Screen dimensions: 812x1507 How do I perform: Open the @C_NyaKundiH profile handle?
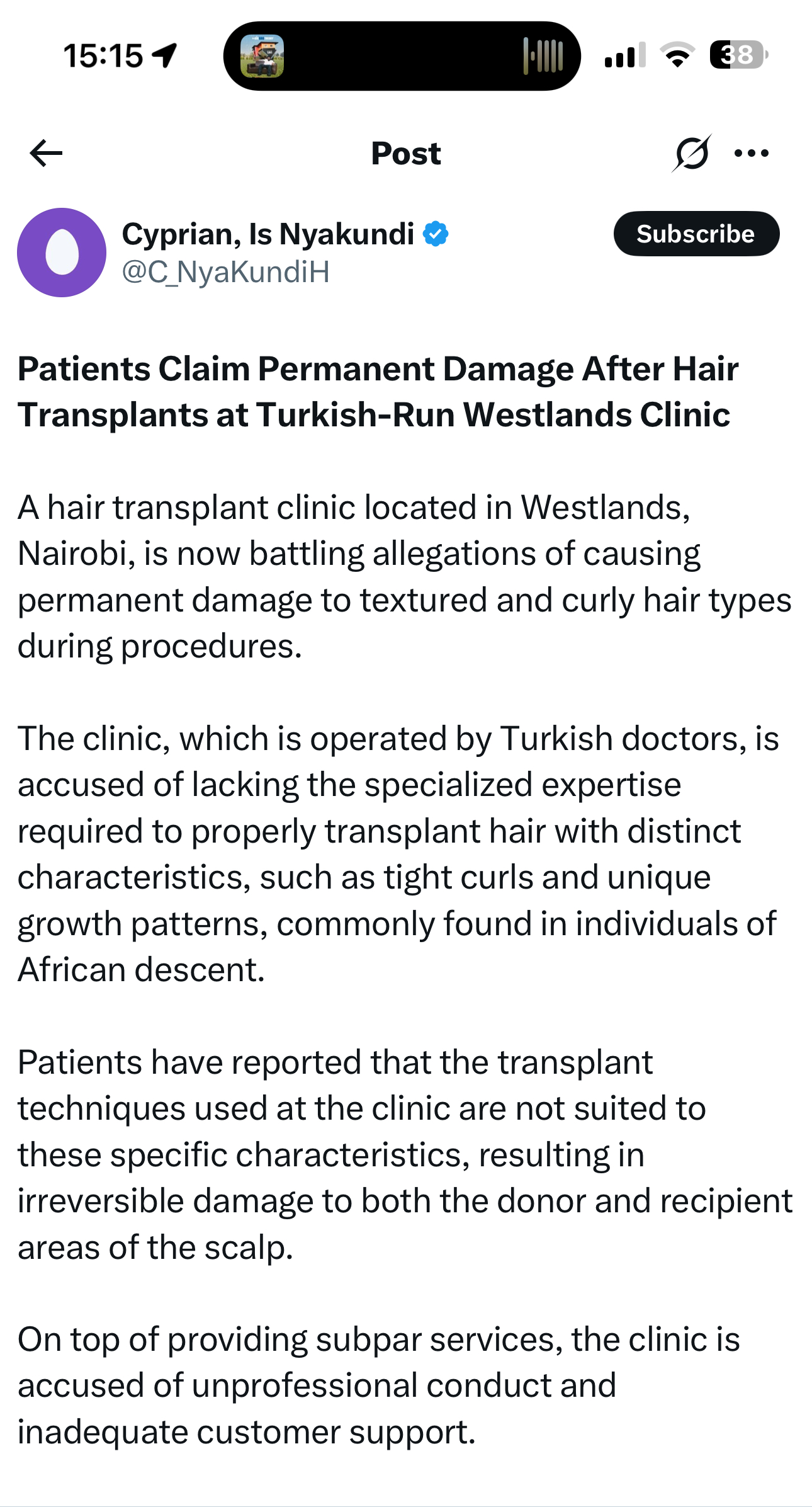[x=225, y=272]
